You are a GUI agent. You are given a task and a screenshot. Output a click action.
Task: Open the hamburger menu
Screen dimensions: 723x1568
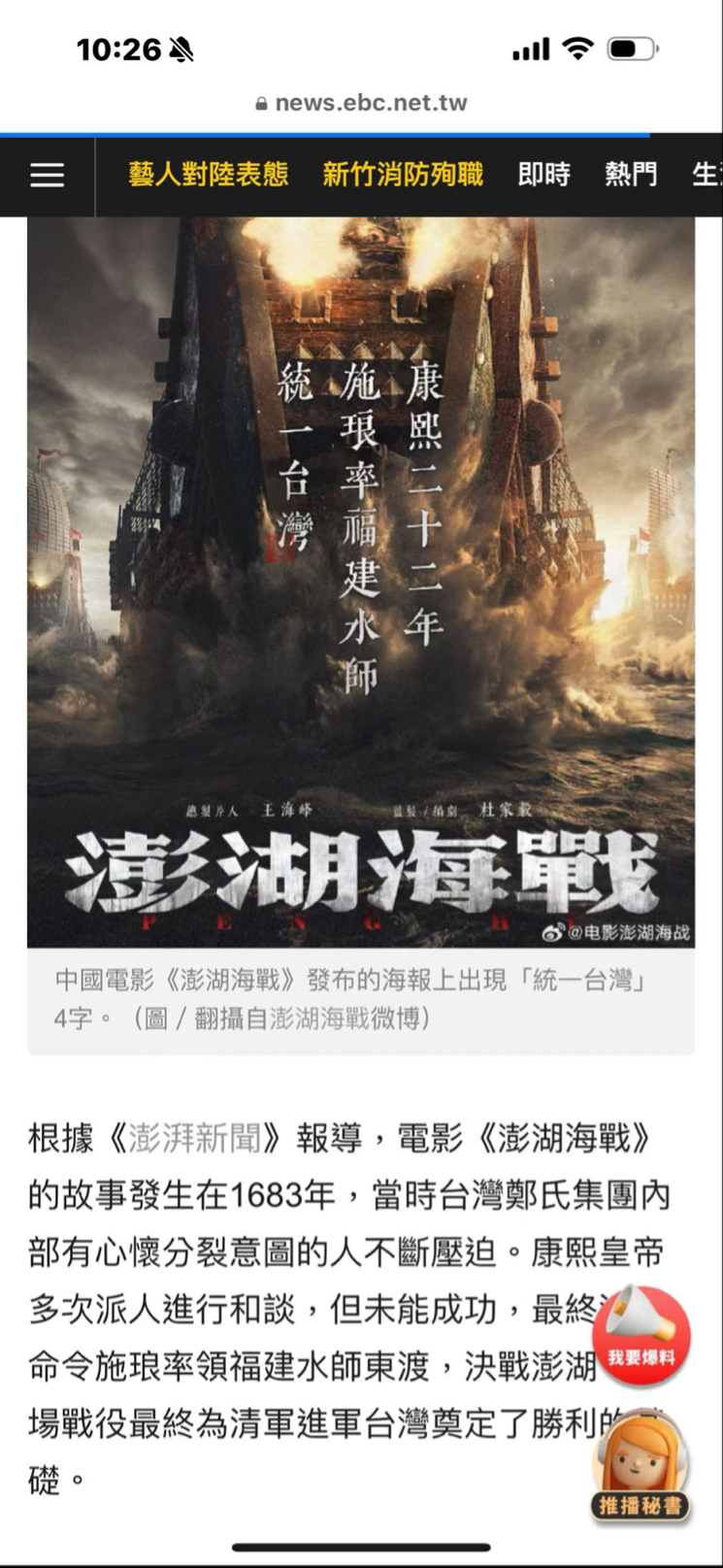click(47, 176)
